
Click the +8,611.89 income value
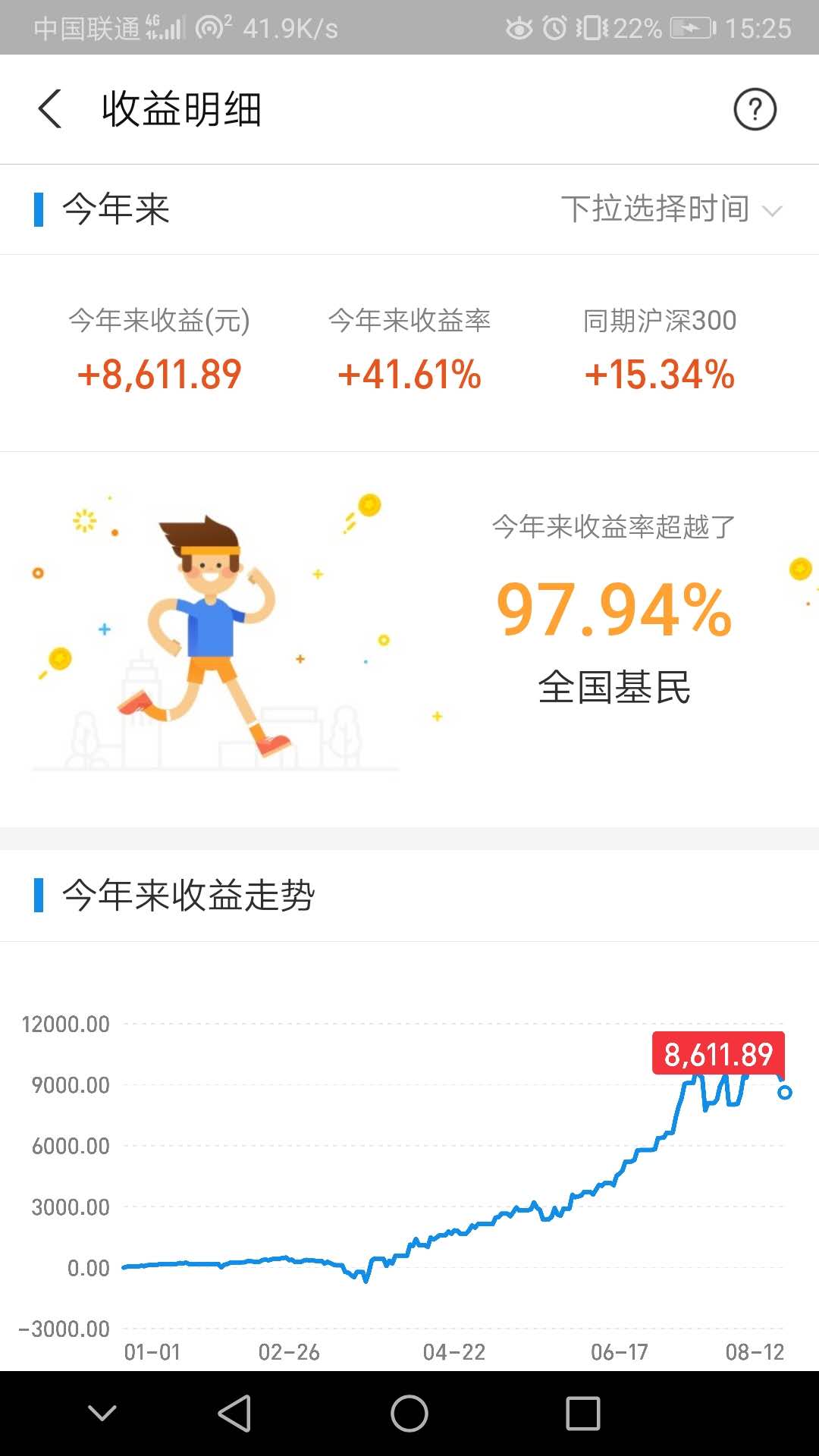[x=159, y=373]
